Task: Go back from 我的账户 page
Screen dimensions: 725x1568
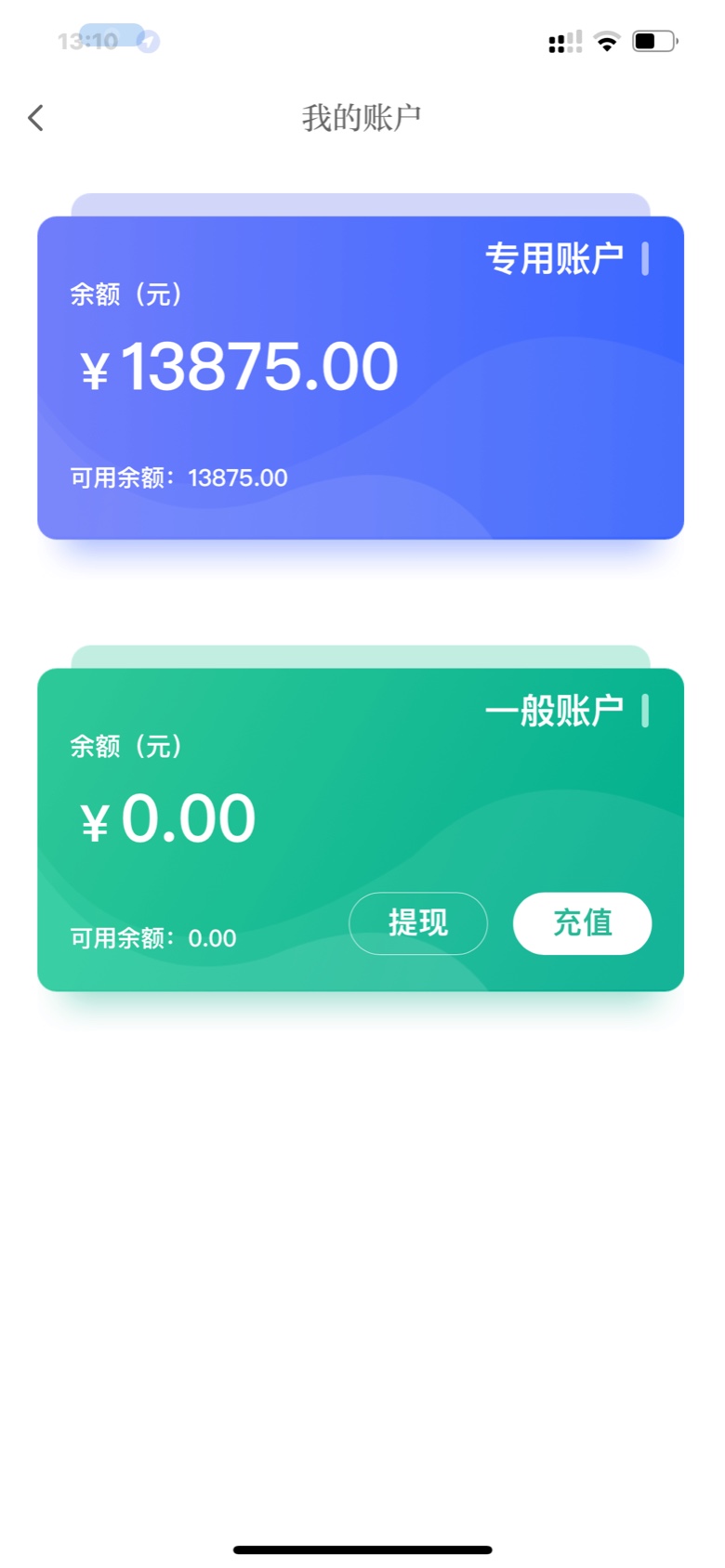Action: click(36, 118)
